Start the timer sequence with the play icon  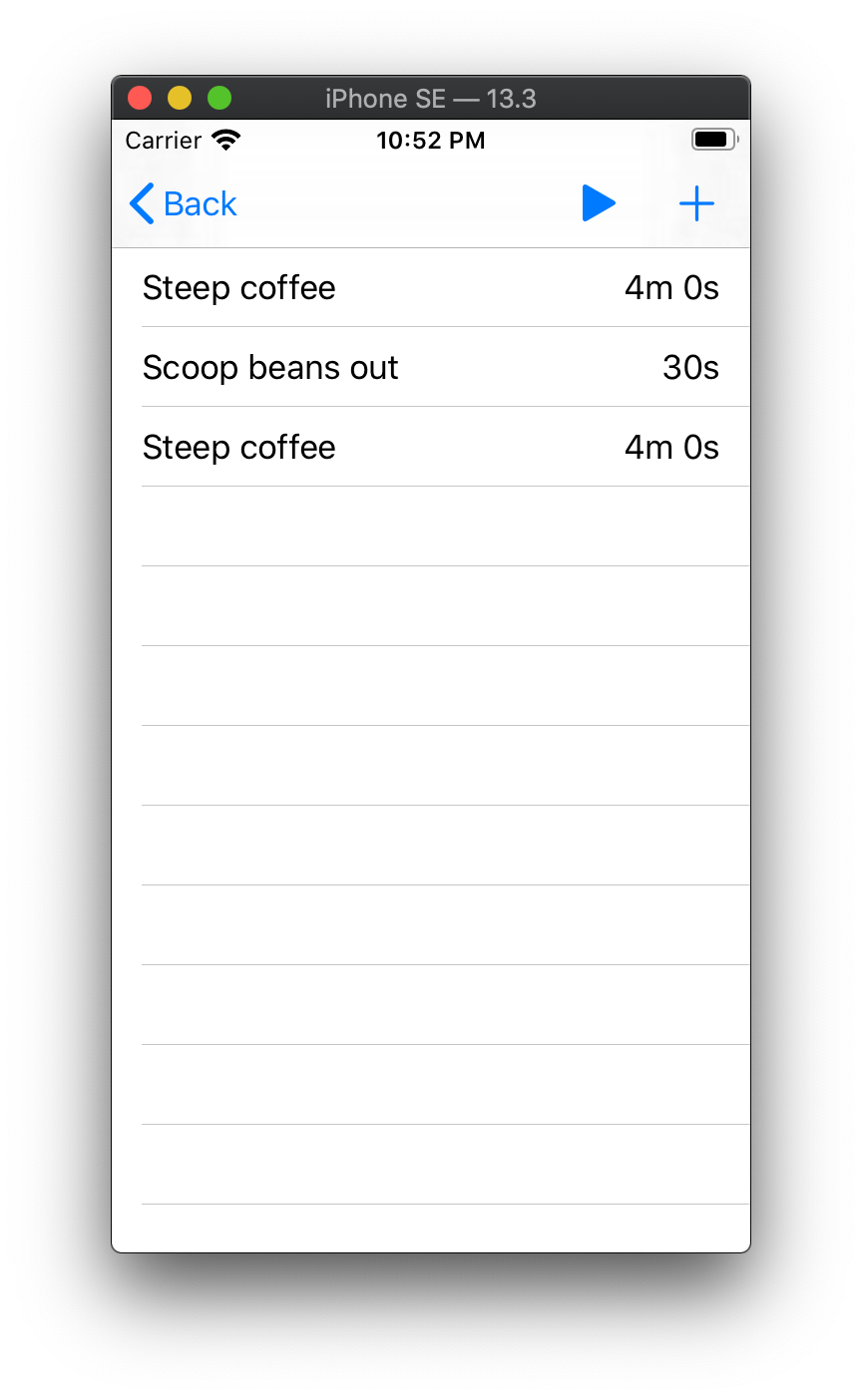point(599,203)
